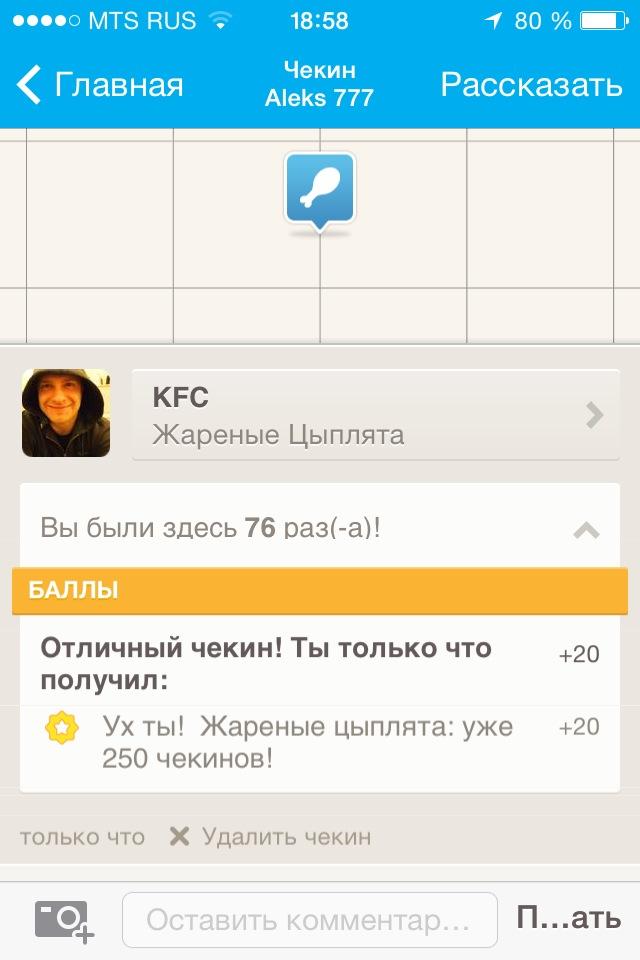Collapse the visit count section

[586, 529]
